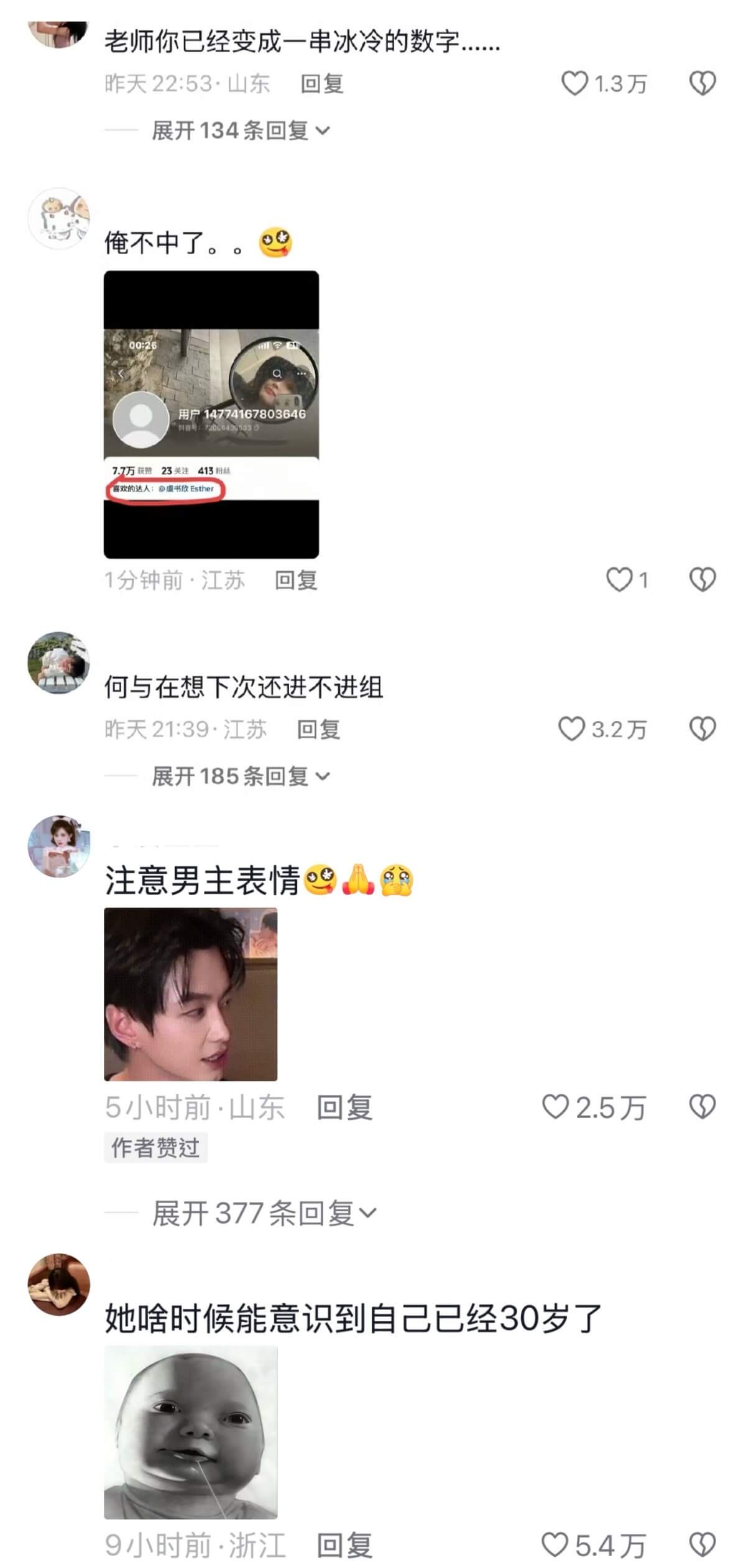Image resolution: width=746 pixels, height=1568 pixels.
Task: Open the image attached to 俺不中了 comment
Action: 211,414
